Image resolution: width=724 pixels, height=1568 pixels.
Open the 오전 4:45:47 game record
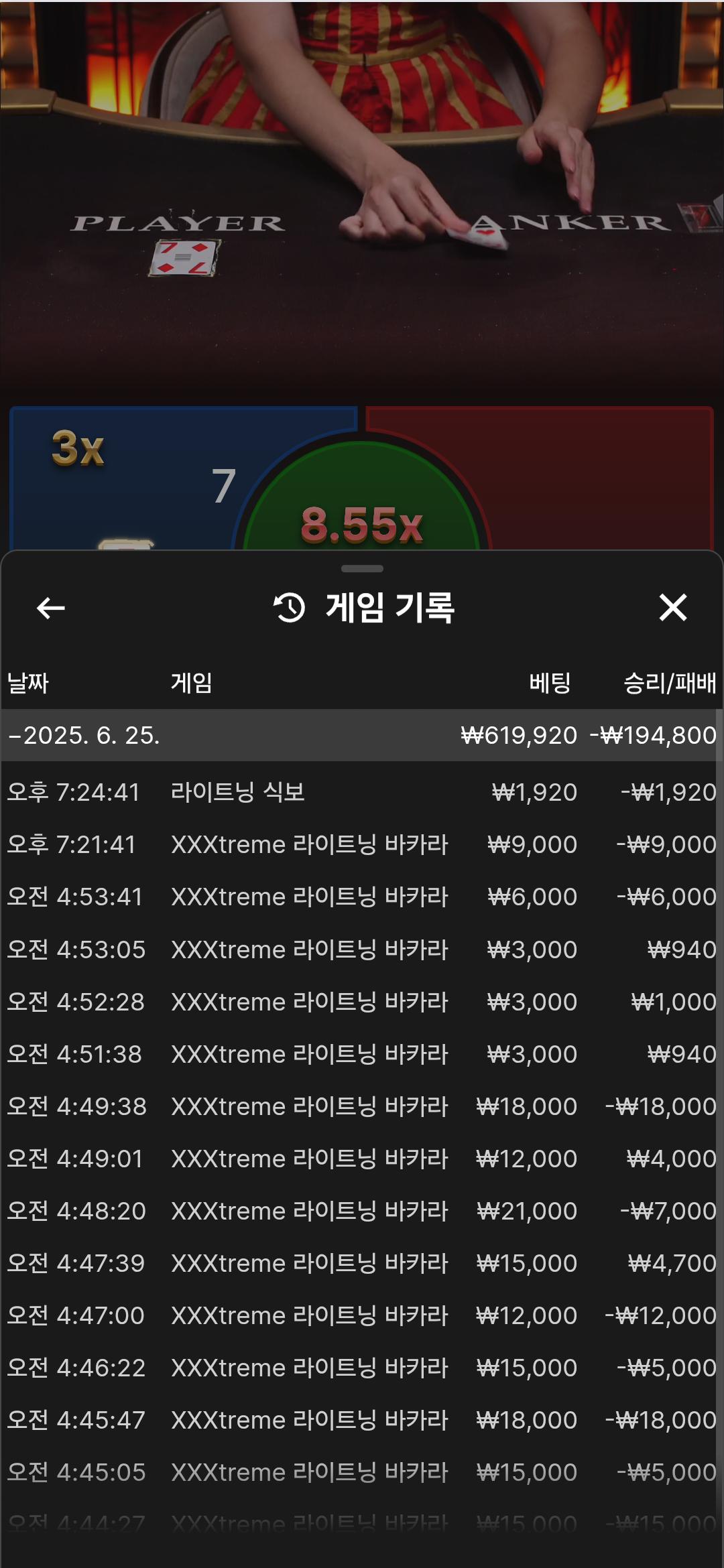[x=362, y=1420]
